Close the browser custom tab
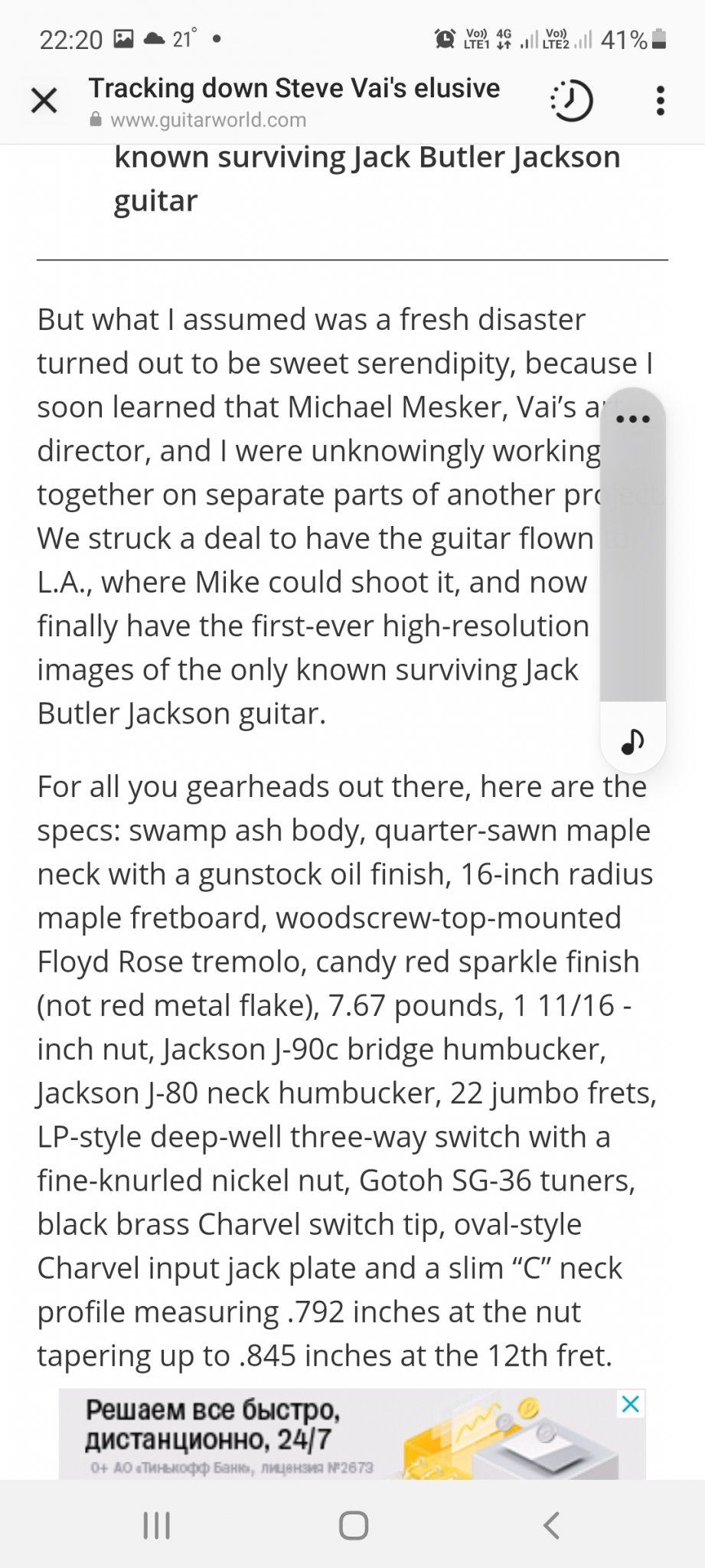The image size is (705, 1568). (44, 100)
